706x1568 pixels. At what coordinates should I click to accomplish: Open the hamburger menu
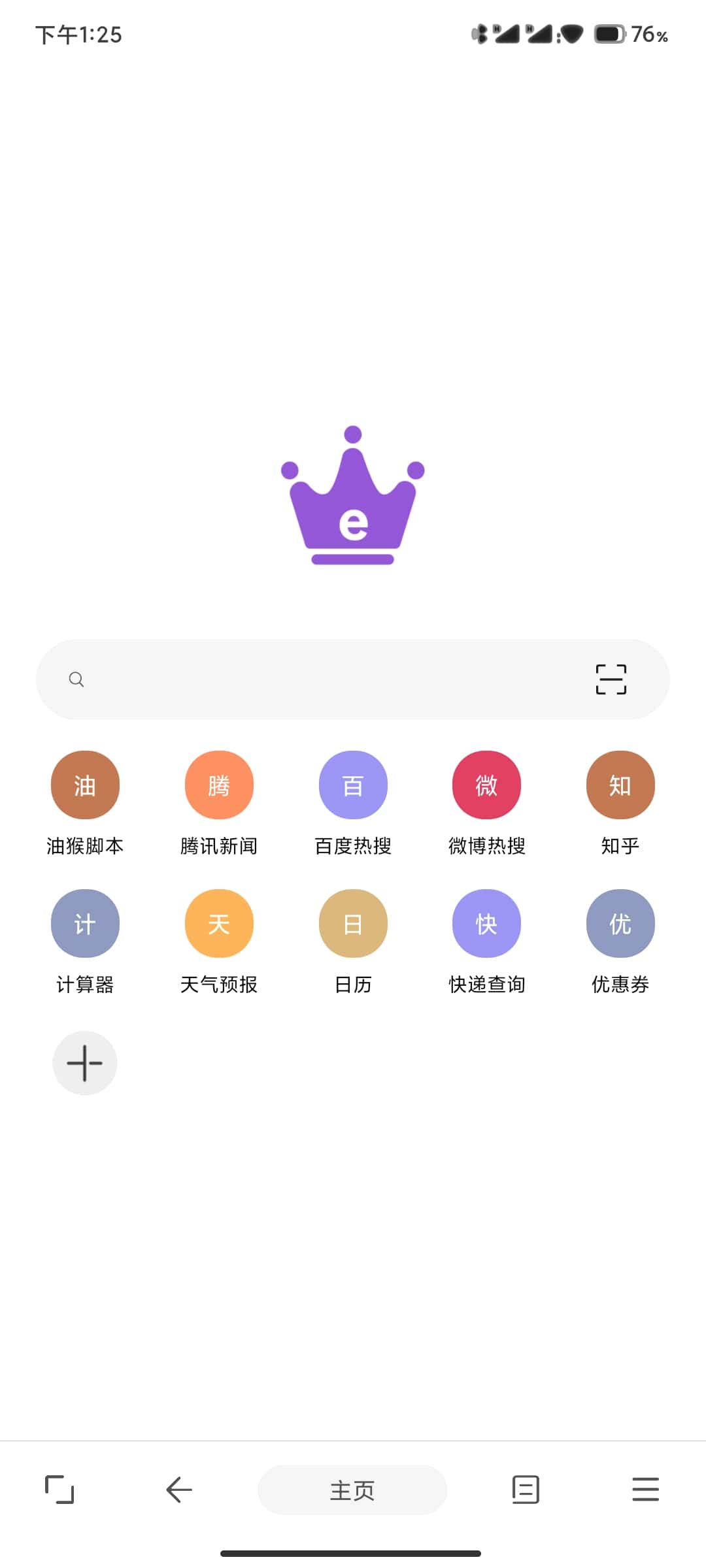[x=645, y=1490]
